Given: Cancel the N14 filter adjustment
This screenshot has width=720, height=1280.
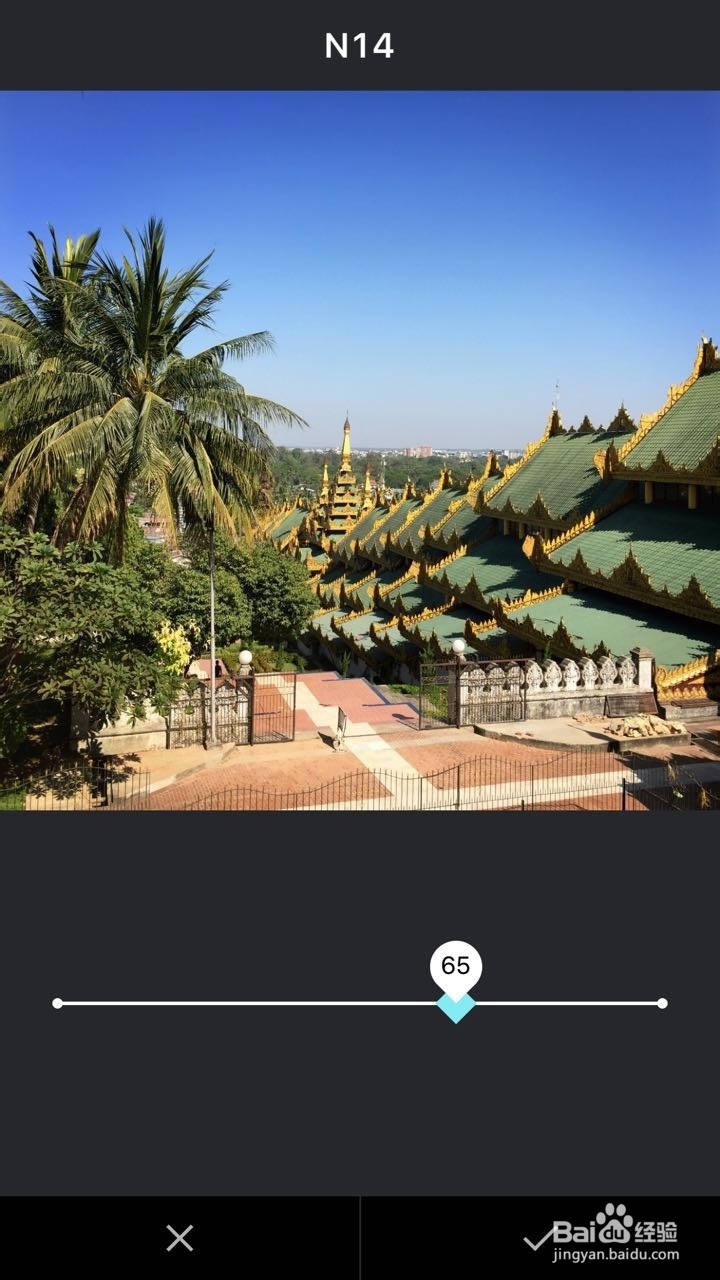Looking at the screenshot, I should click(x=180, y=1238).
